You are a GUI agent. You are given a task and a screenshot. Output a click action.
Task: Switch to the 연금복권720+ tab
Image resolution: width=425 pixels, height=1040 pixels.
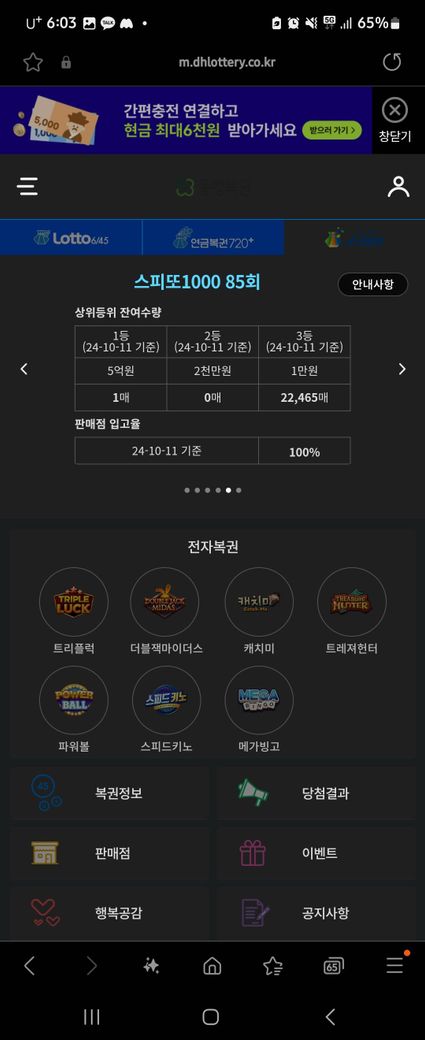point(213,238)
